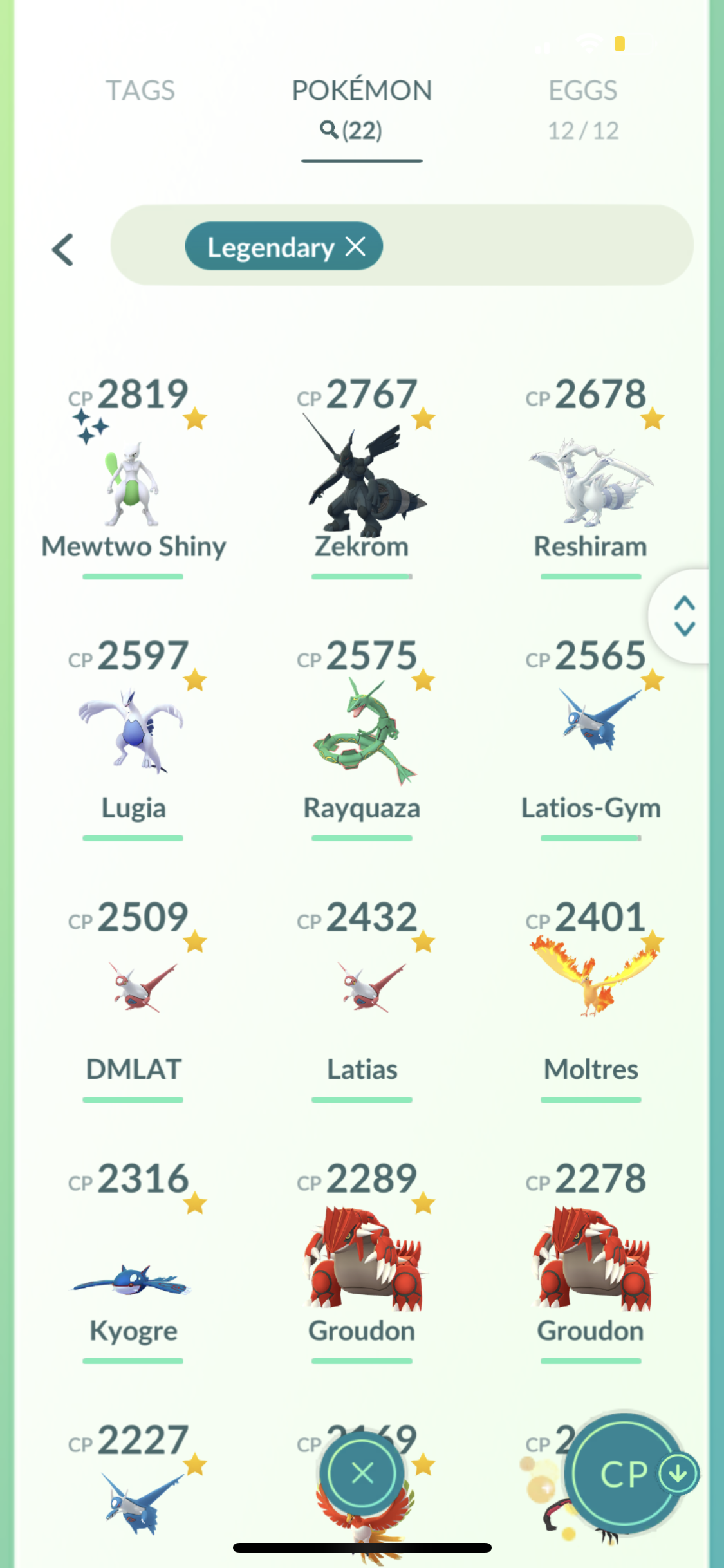Go back with the left arrow
Screen dimensions: 724x1568
click(x=63, y=250)
